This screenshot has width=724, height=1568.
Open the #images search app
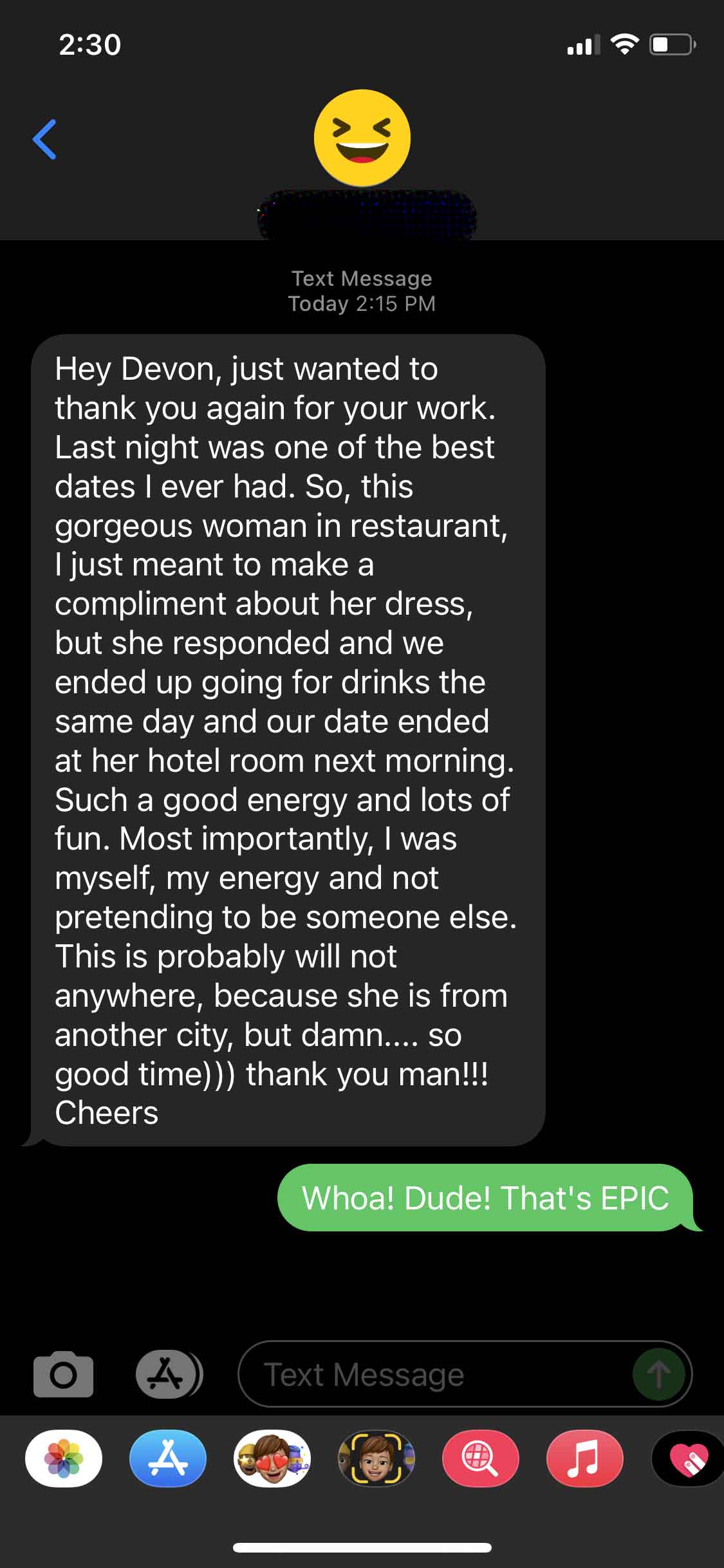tap(481, 1459)
